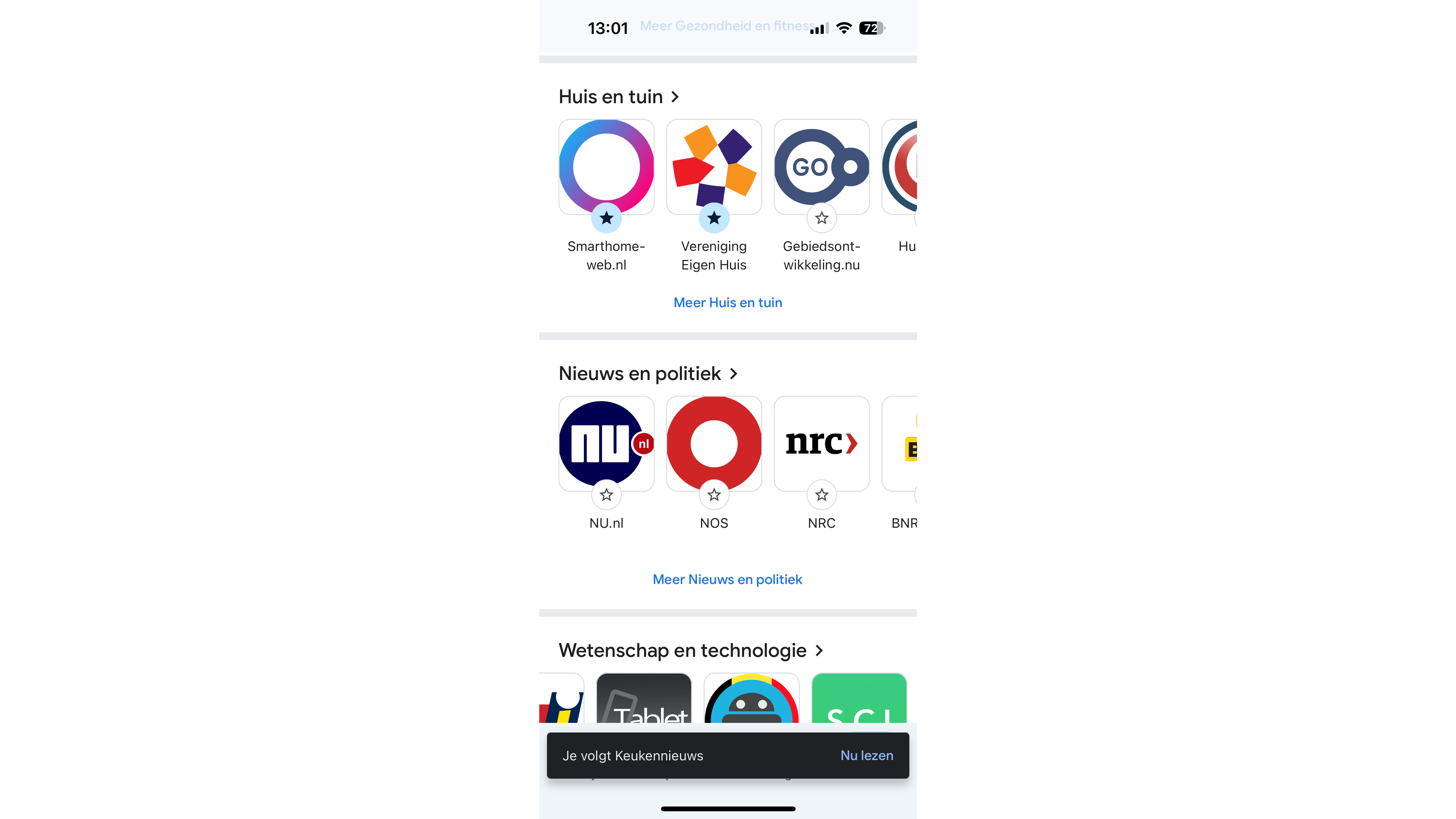Tap Nu lezen in the Keukennieuws snackbar
Image resolution: width=1456 pixels, height=819 pixels.
tap(866, 756)
